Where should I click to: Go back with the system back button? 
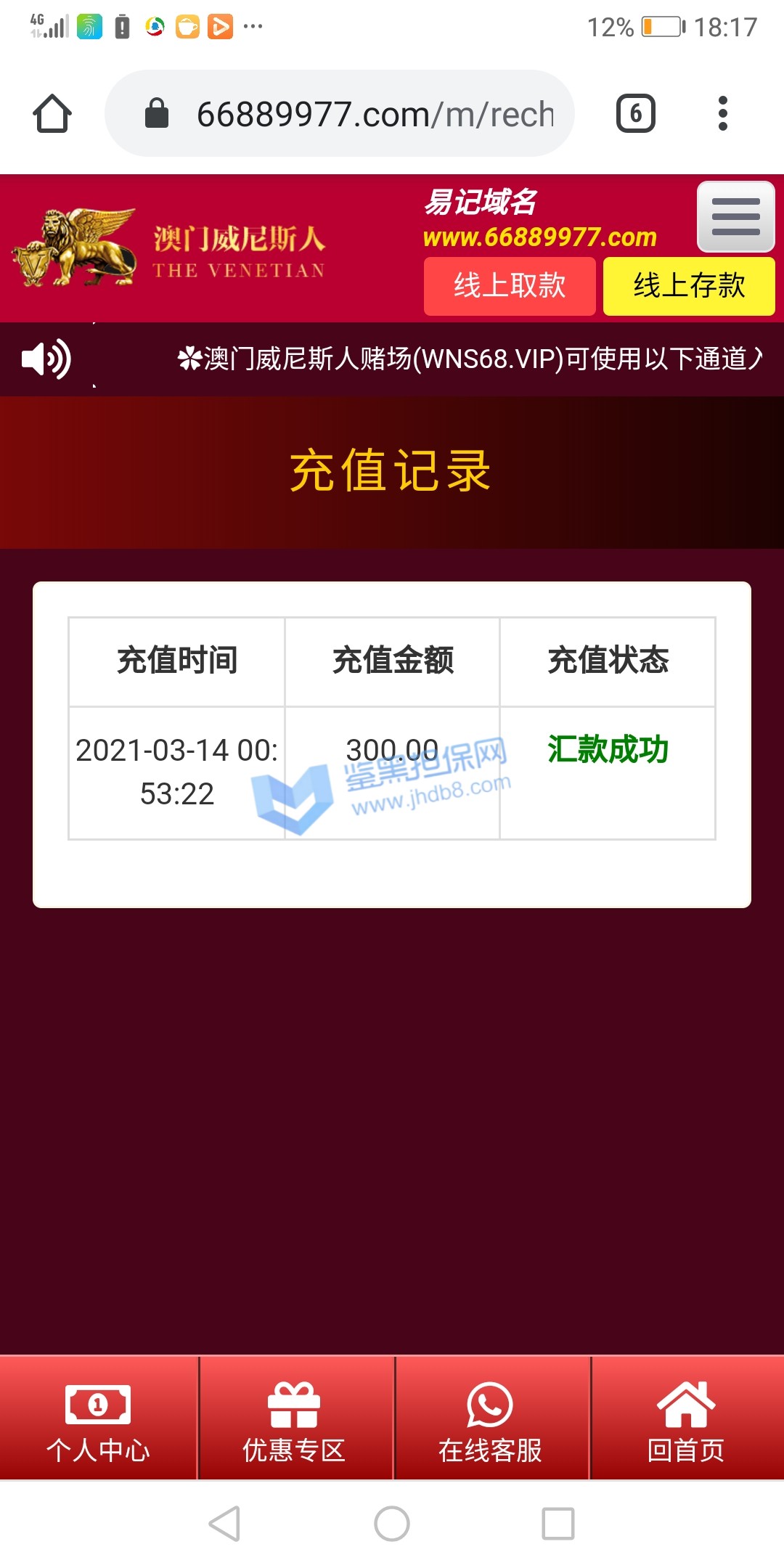pyautogui.click(x=224, y=1524)
